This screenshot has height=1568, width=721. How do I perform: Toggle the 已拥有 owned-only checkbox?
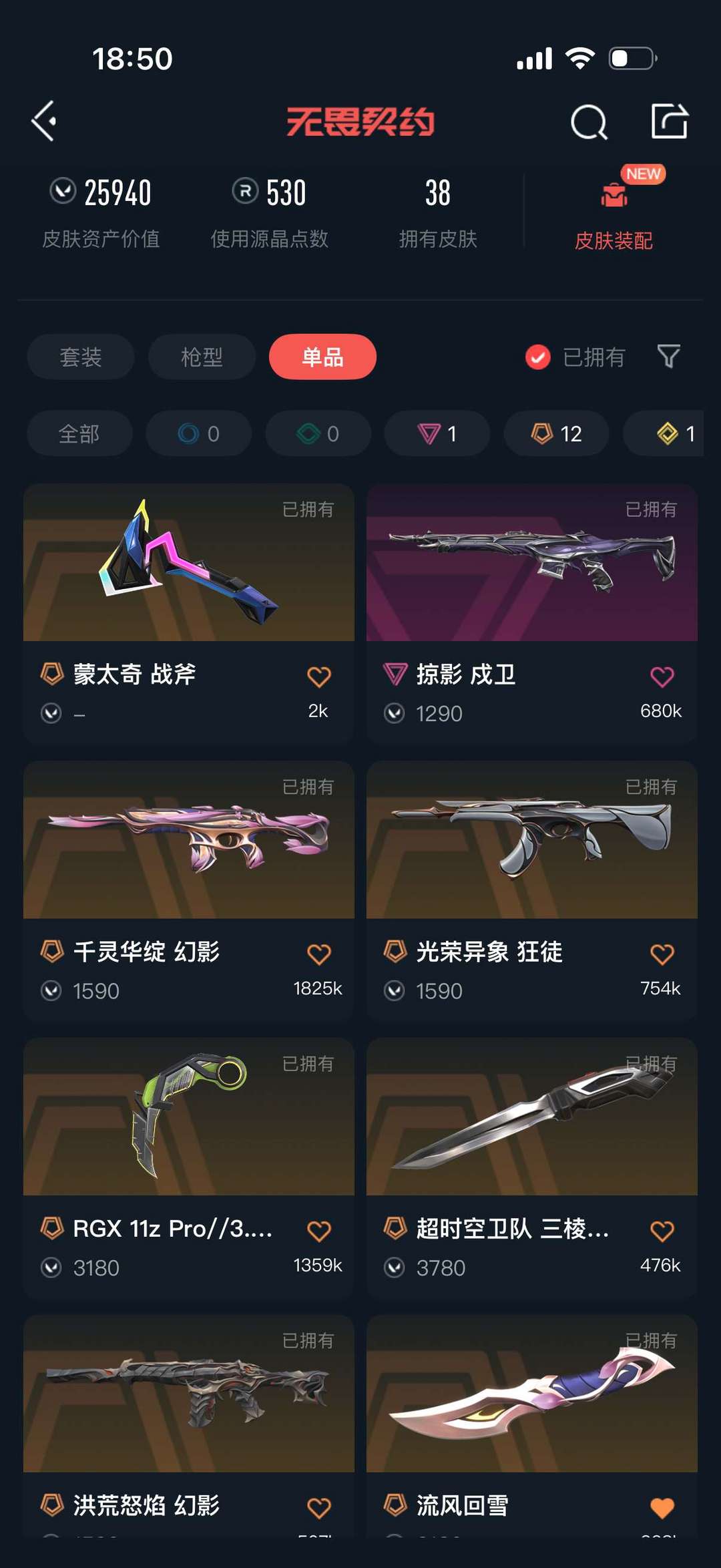tap(538, 357)
